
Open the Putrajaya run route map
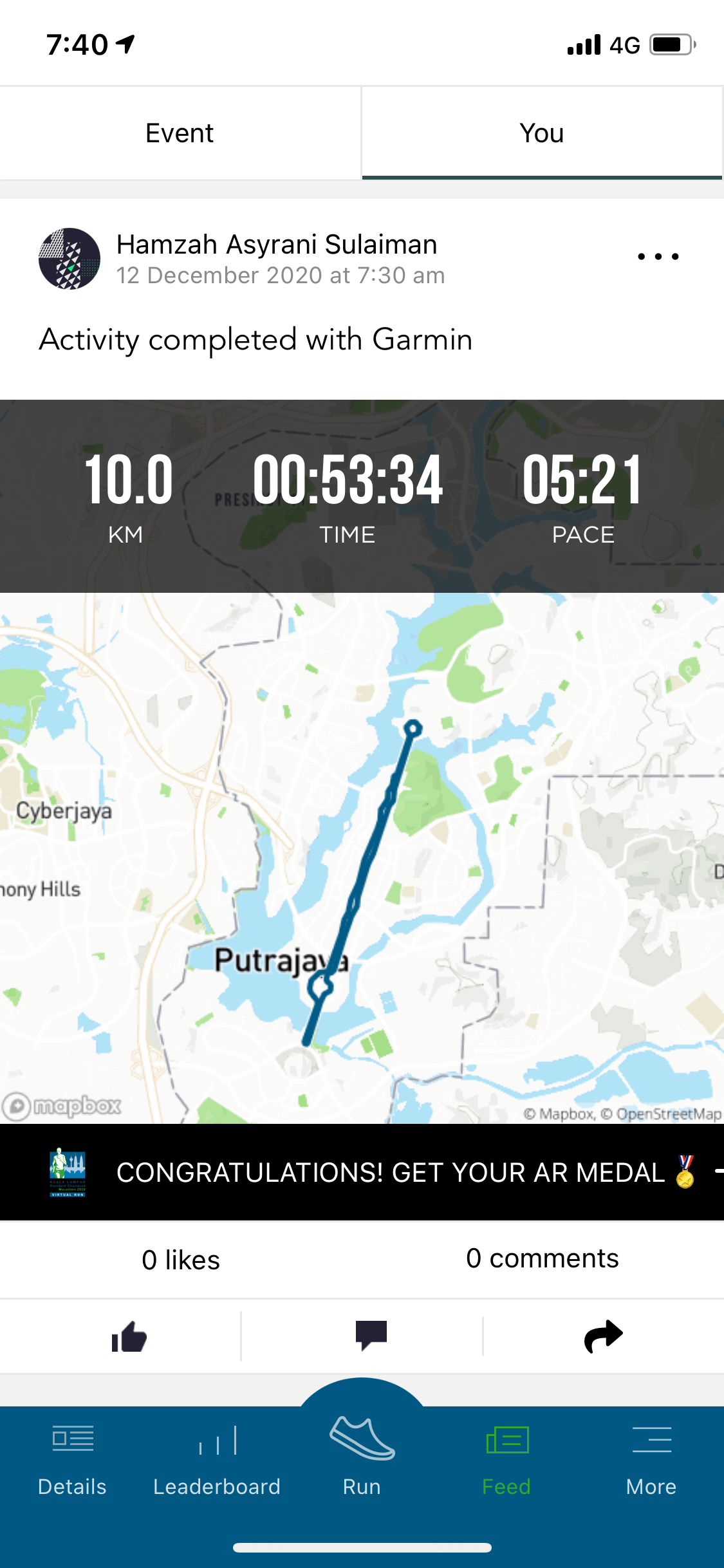[362, 856]
